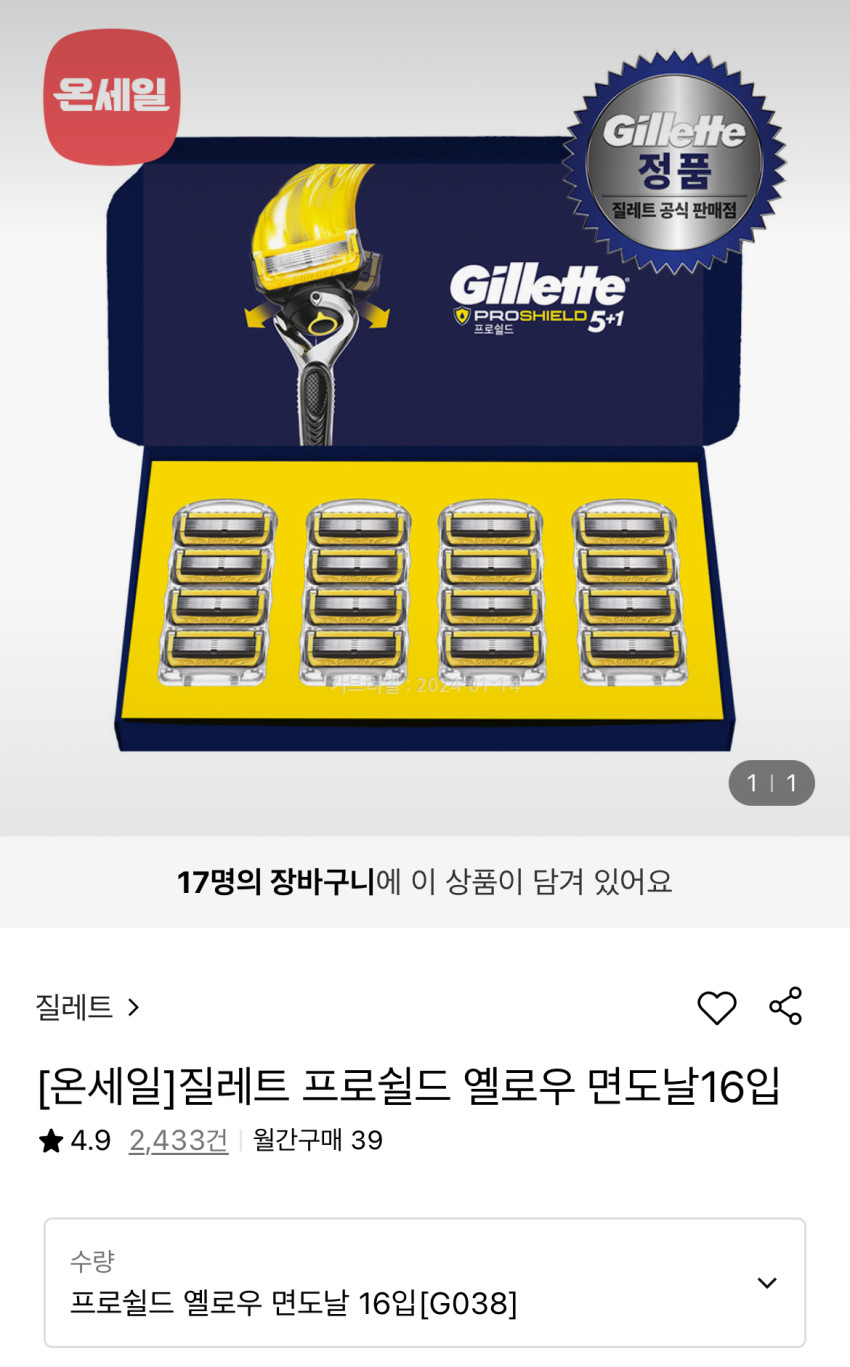Open the 2,433건 reviews link
The height and width of the screenshot is (1367, 850).
(x=178, y=1140)
